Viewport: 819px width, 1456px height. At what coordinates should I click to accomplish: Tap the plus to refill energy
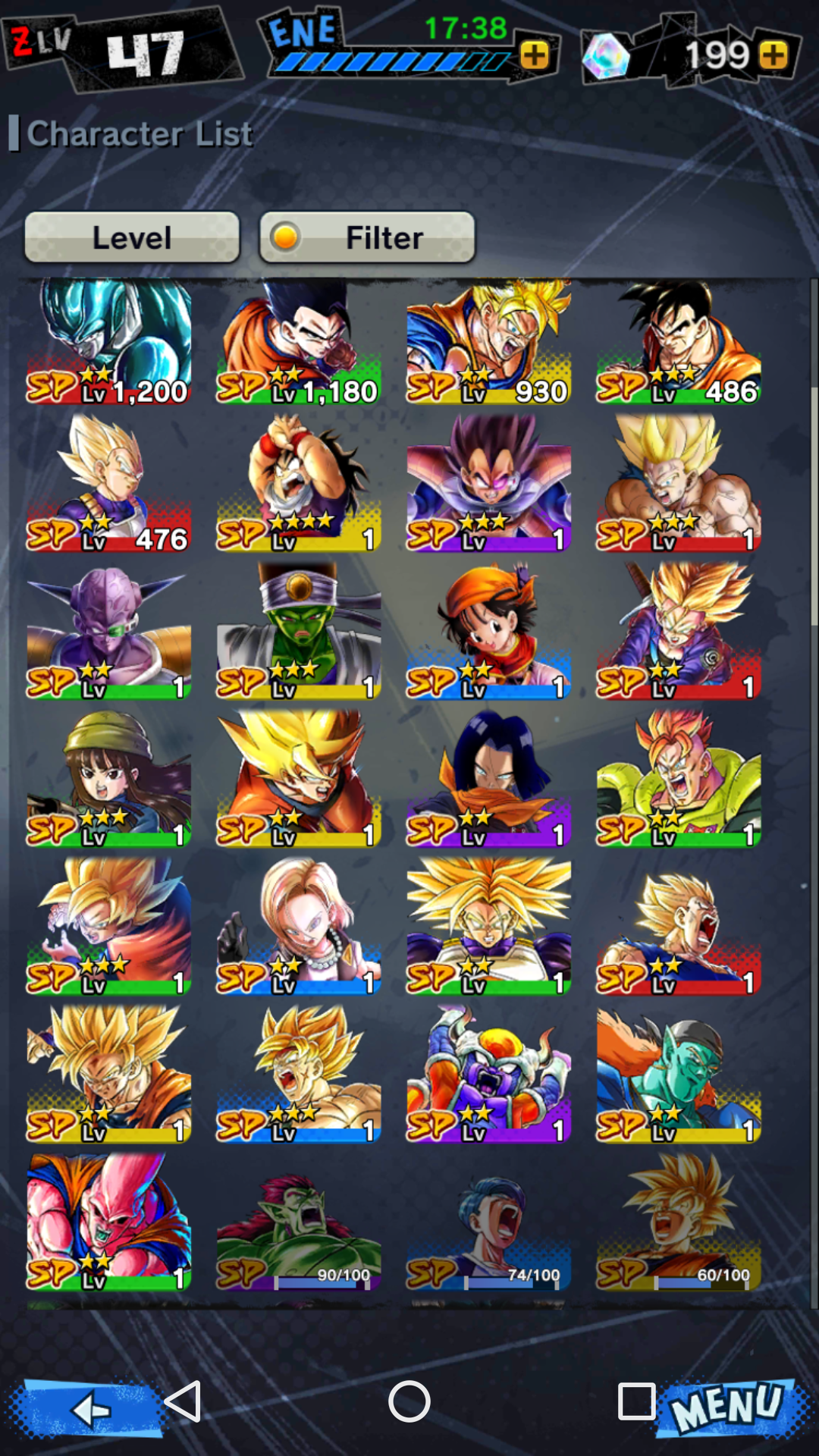pos(535,55)
